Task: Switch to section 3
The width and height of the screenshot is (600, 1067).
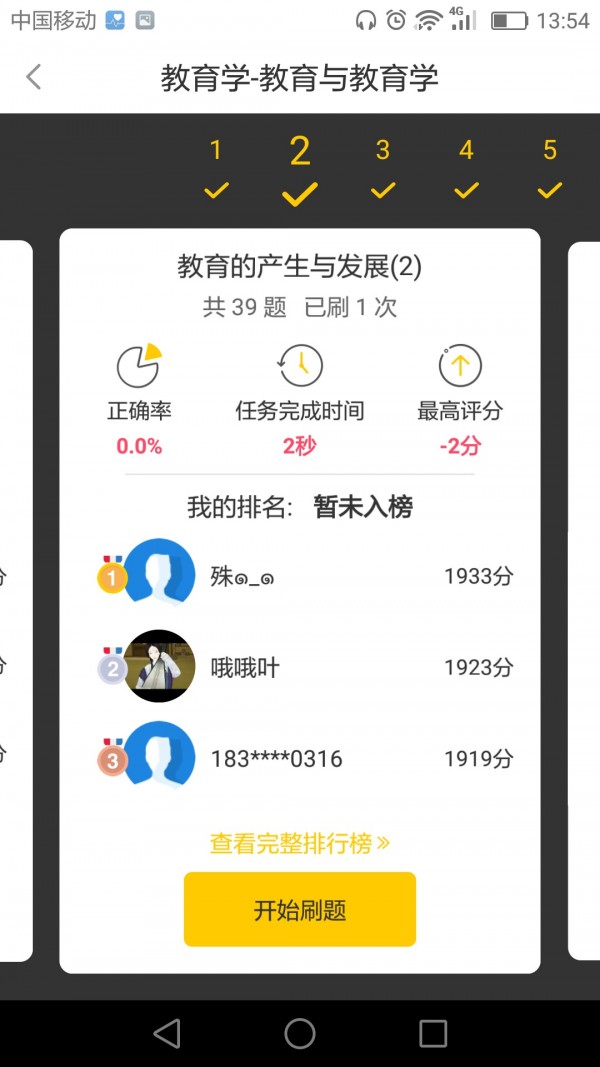Action: pyautogui.click(x=382, y=166)
